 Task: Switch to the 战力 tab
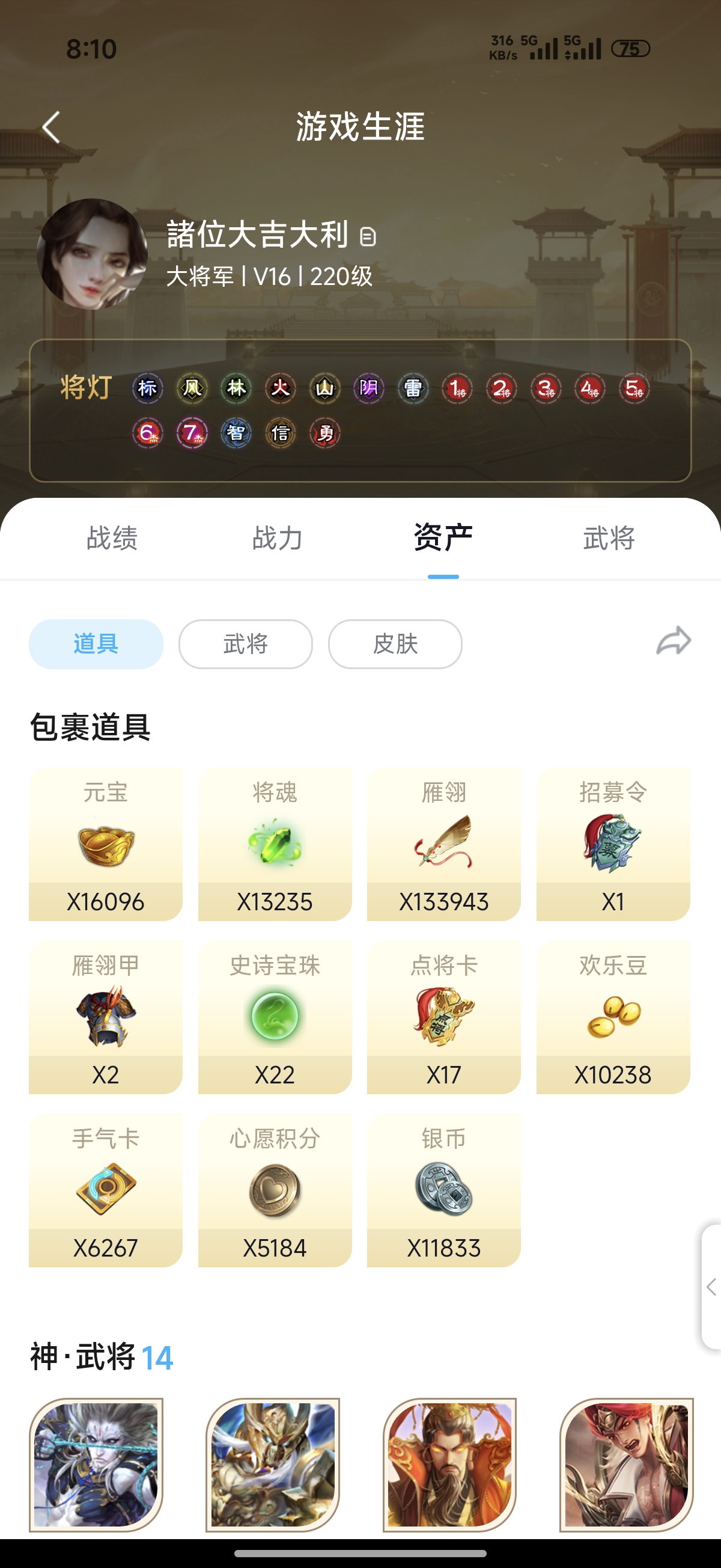278,538
